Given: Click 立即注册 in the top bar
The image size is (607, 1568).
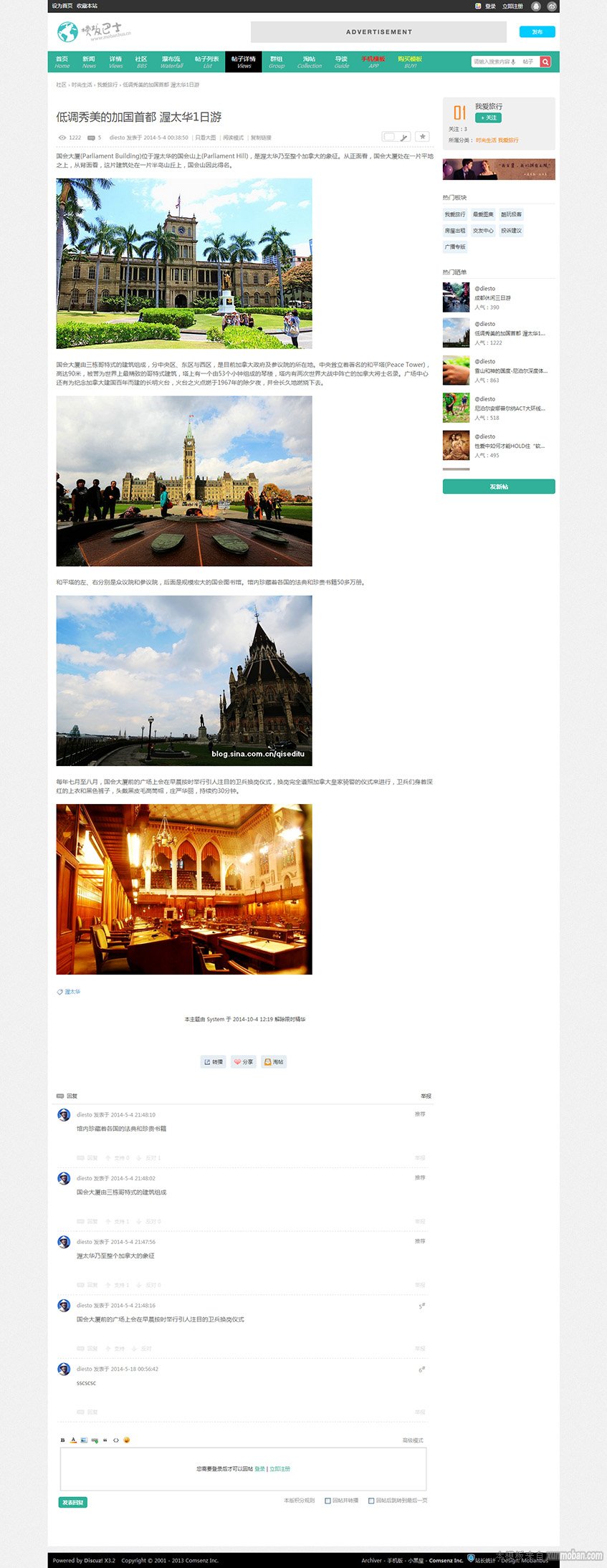Looking at the screenshot, I should click(512, 6).
